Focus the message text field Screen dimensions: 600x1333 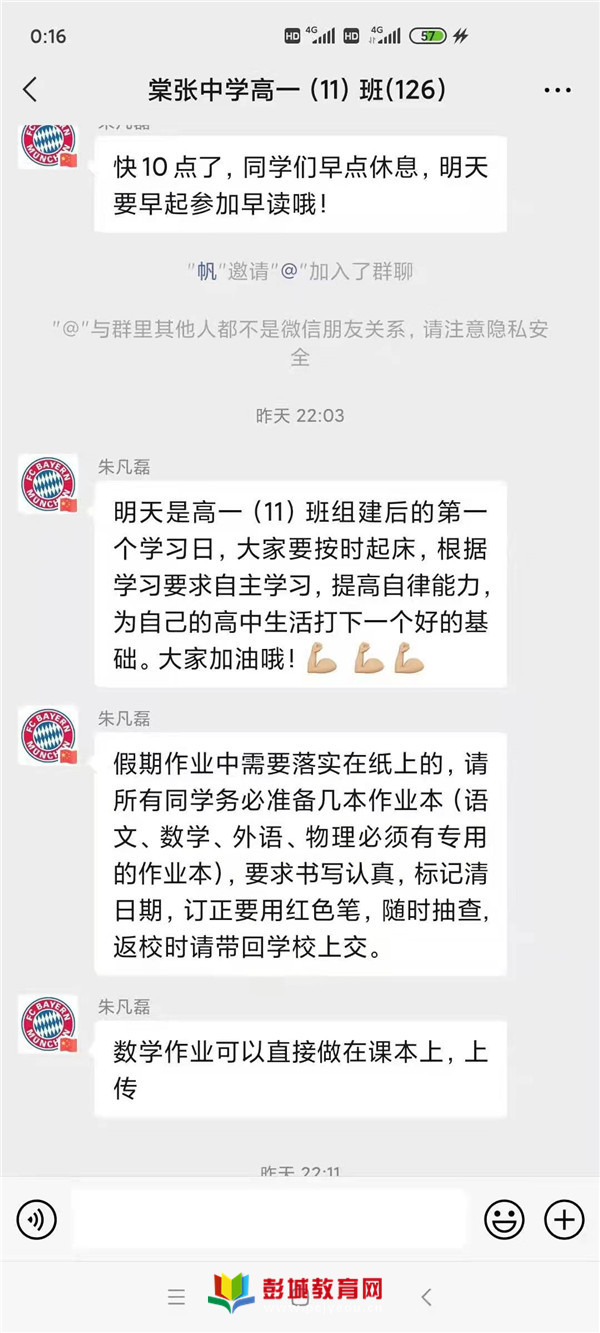[x=268, y=1219]
